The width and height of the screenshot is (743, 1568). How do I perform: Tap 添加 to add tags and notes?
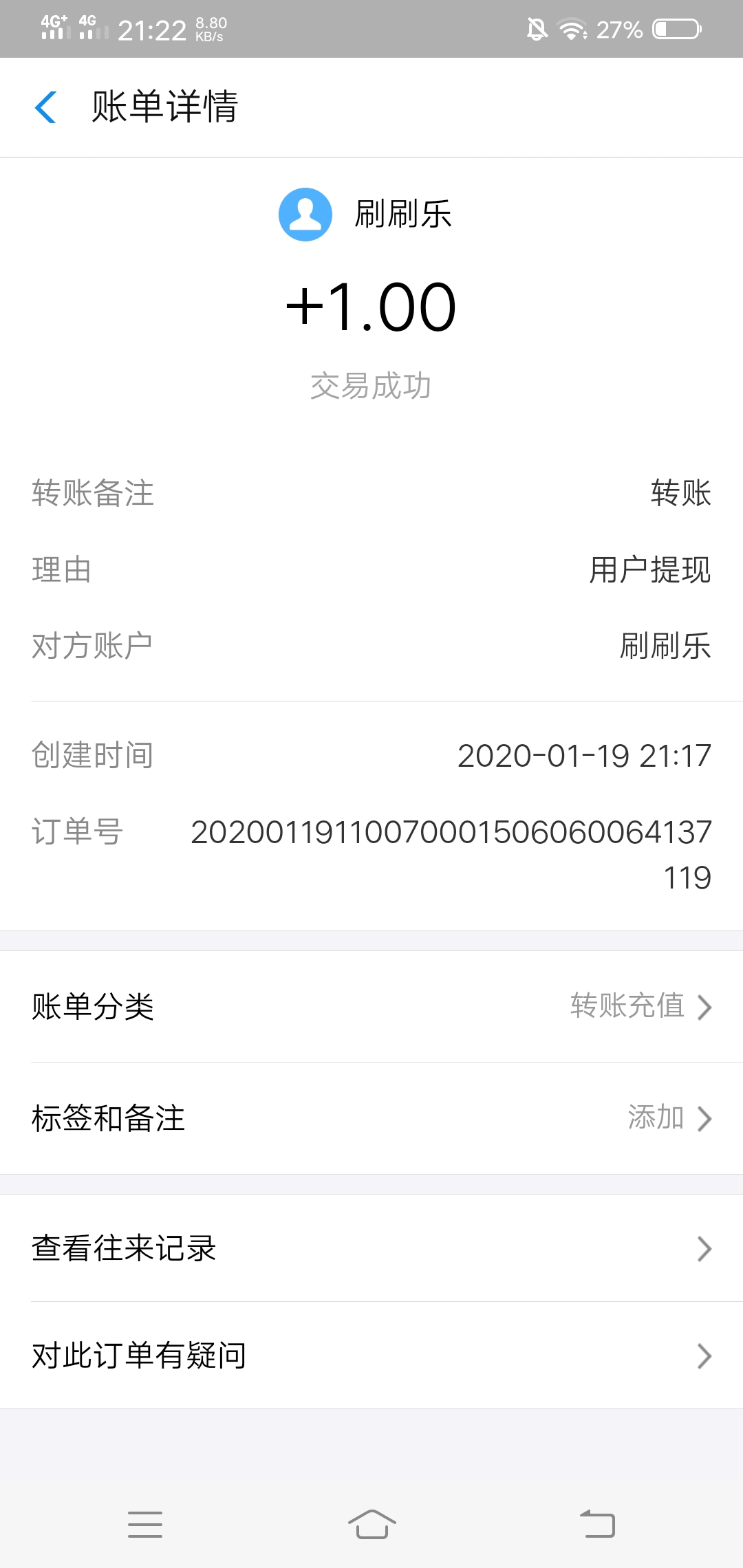(x=656, y=1119)
